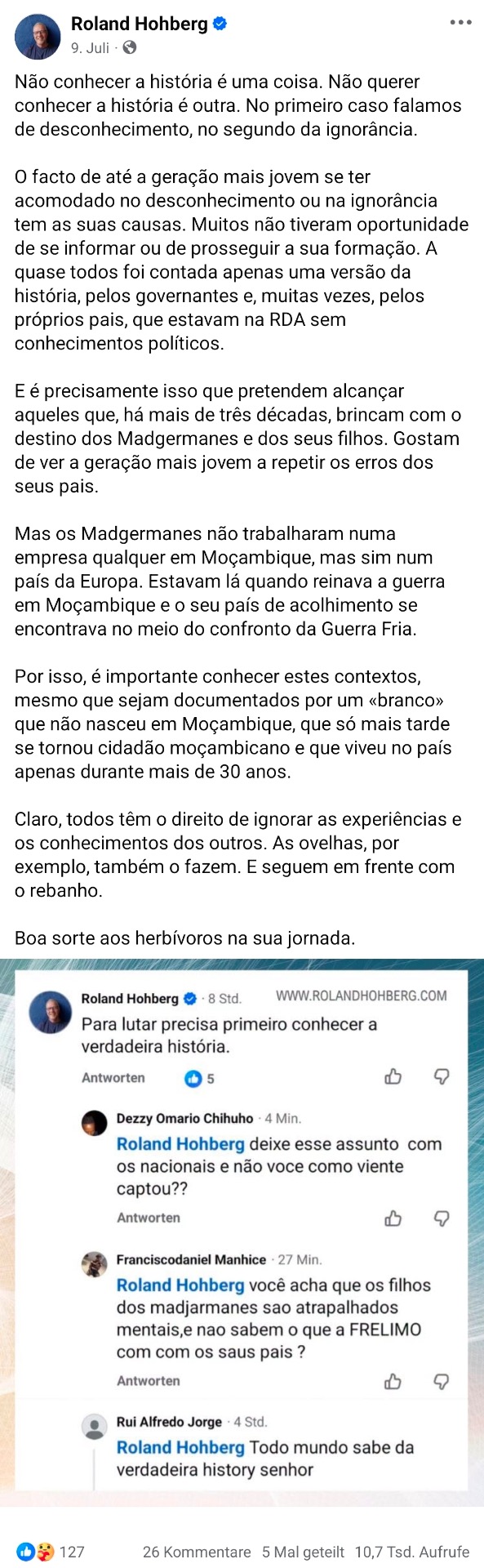Open the 26 Kommentare comments
This screenshot has height=1568, width=484.
tap(197, 1552)
